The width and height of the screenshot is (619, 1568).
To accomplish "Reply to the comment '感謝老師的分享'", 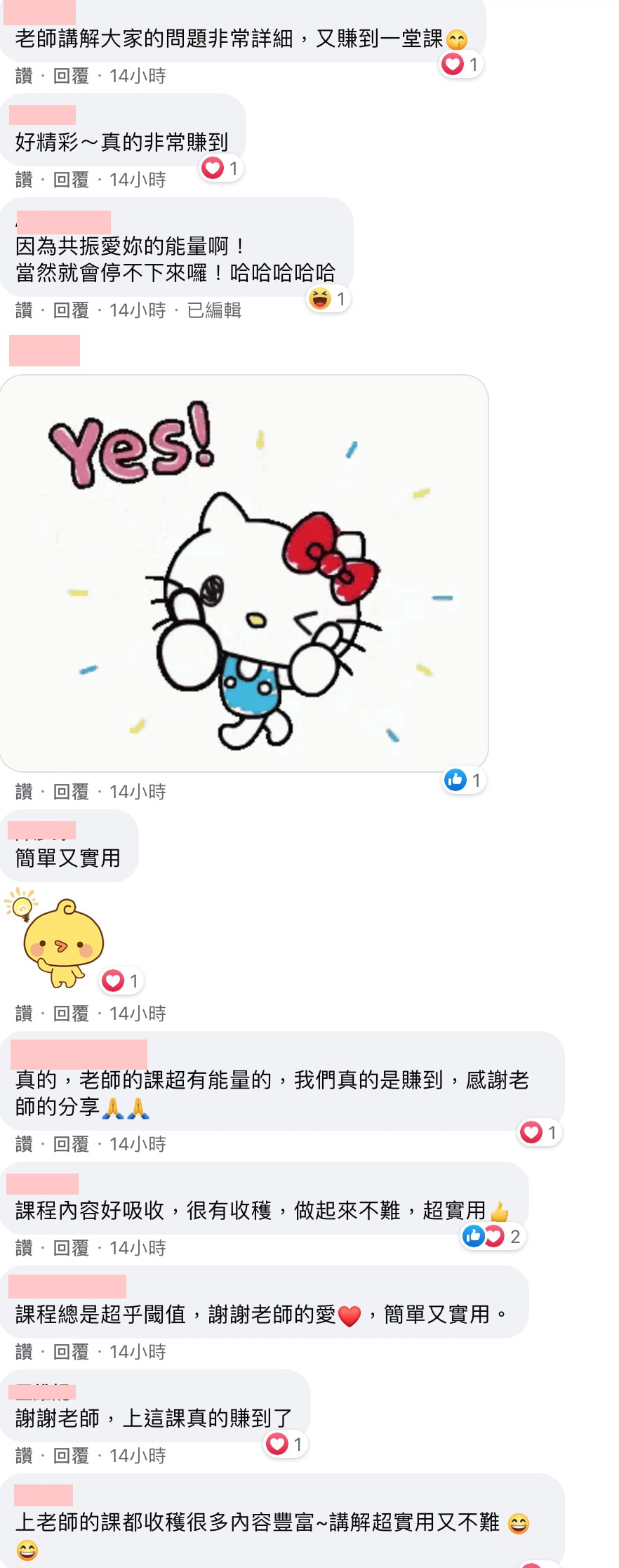I will coord(71,1144).
